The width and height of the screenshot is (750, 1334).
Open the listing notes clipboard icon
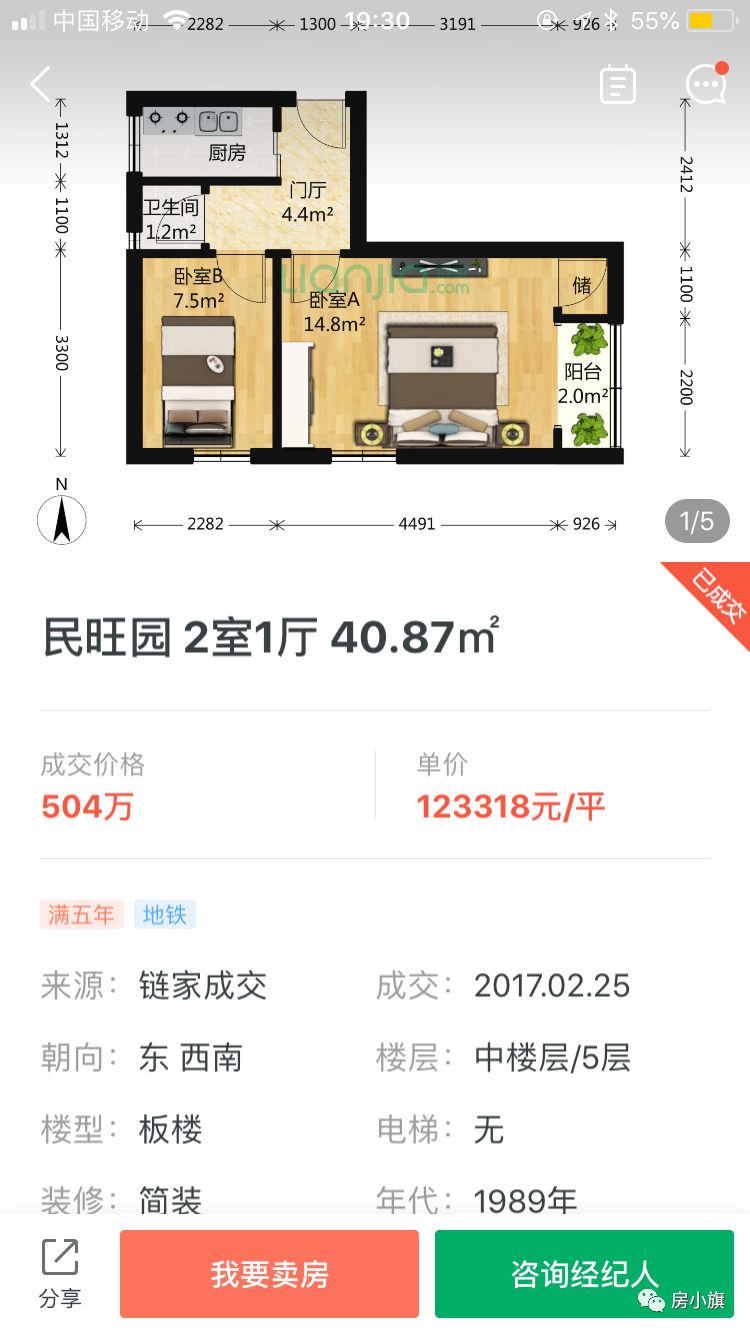pos(618,84)
